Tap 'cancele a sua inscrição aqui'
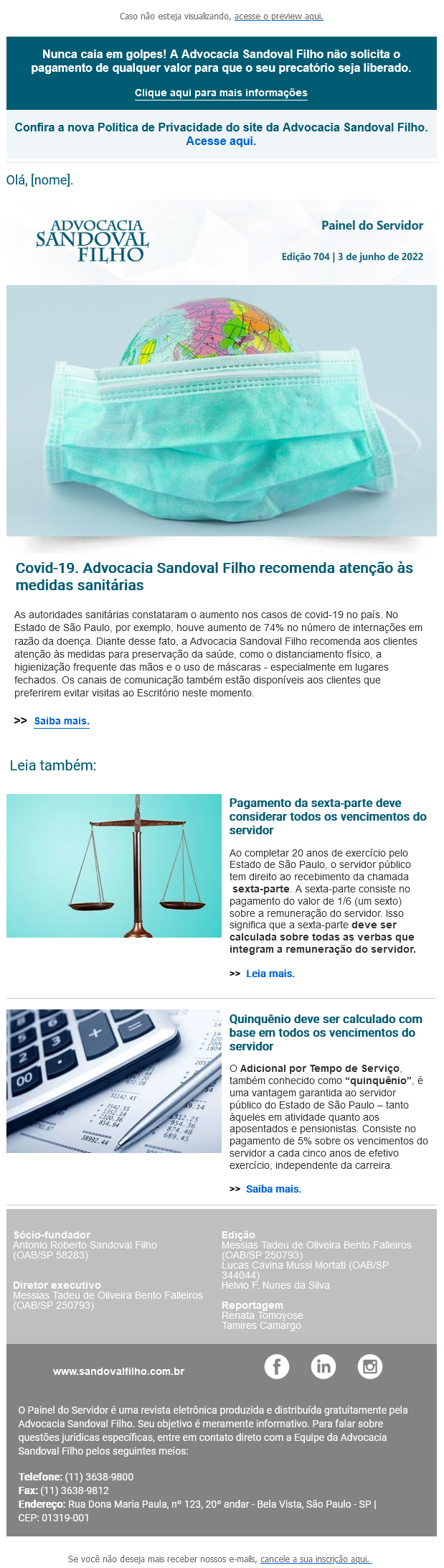Image resolution: width=444 pixels, height=1568 pixels. [315, 1559]
